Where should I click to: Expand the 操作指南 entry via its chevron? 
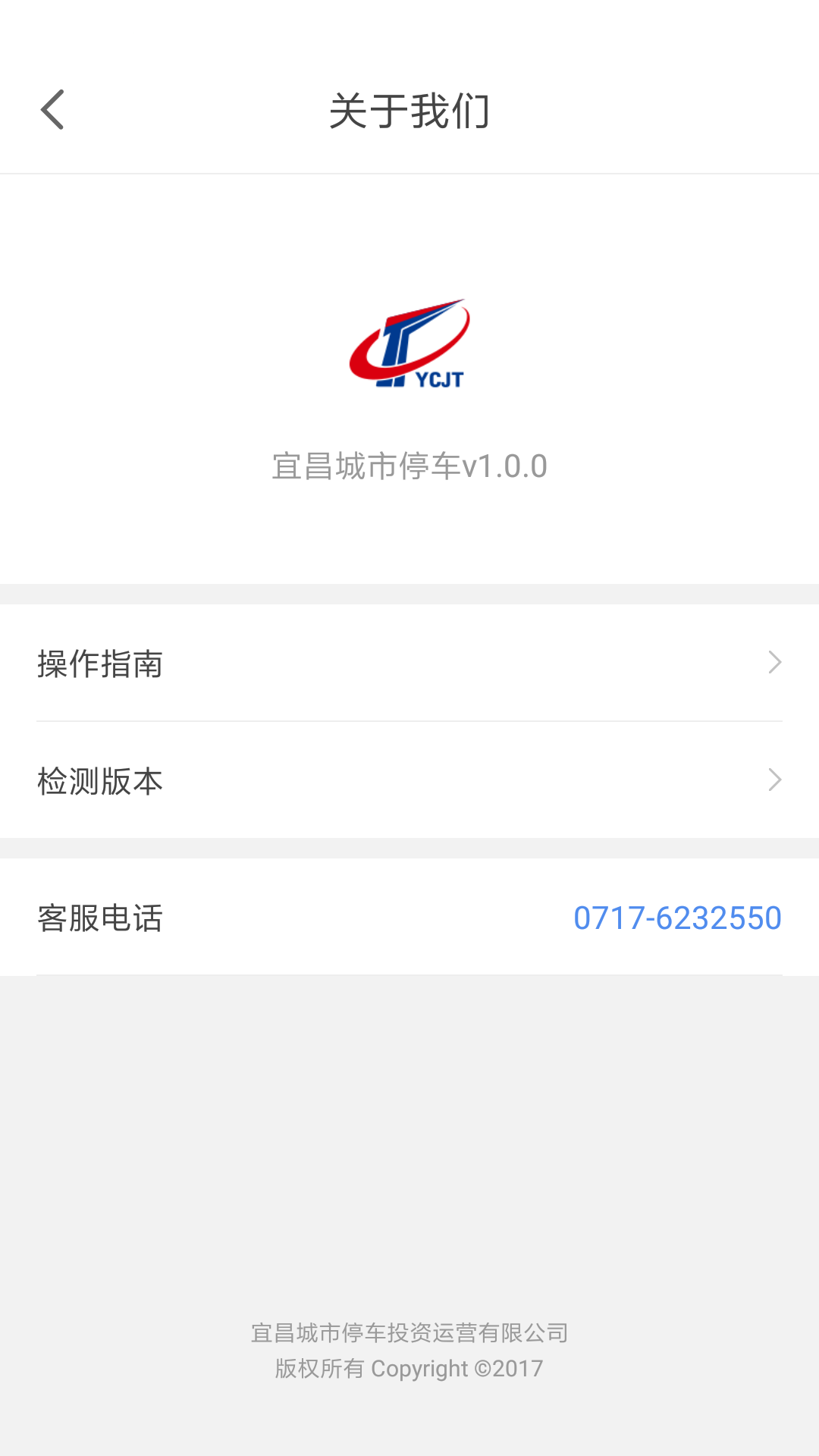click(774, 663)
